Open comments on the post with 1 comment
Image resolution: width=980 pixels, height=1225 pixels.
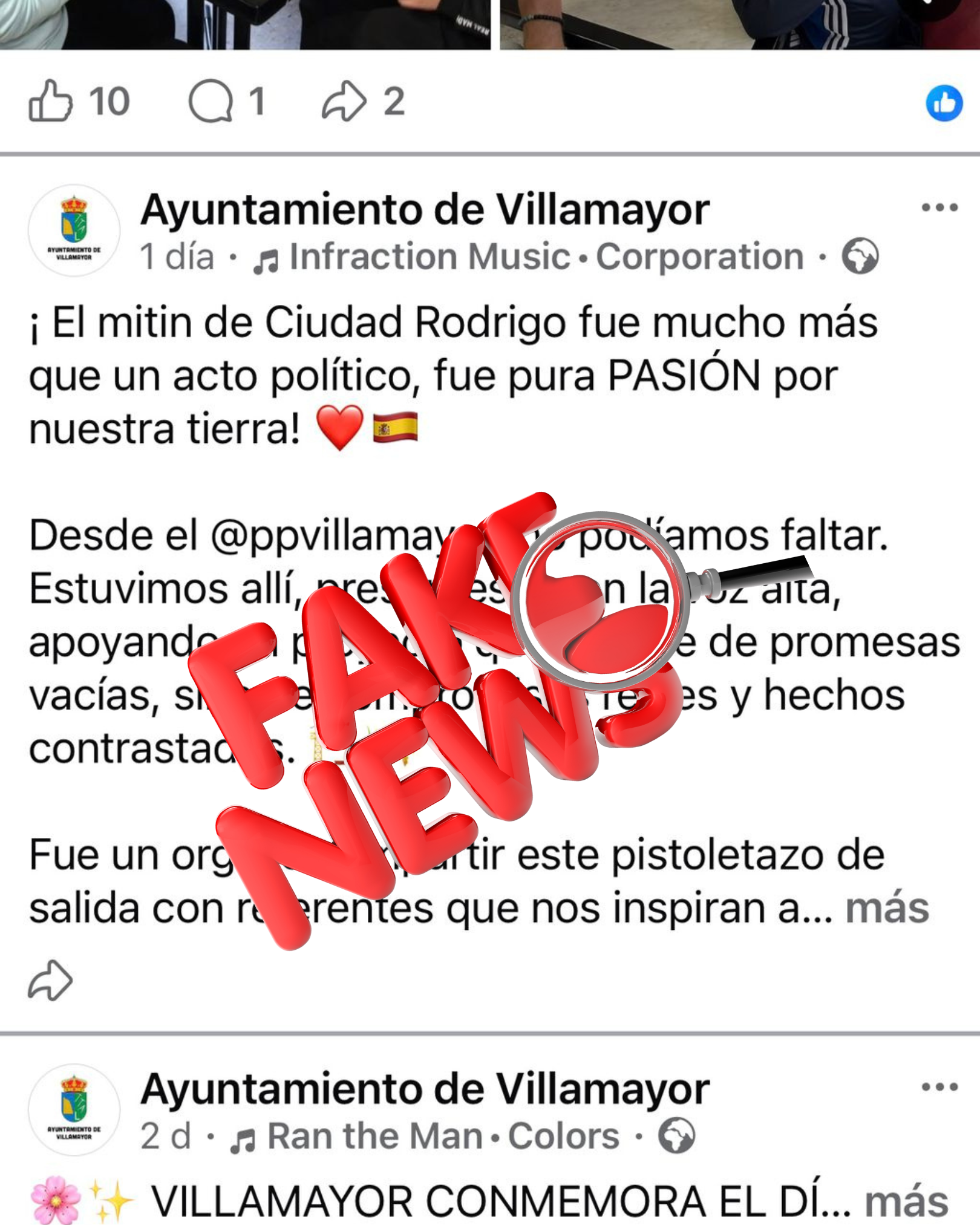(x=211, y=101)
